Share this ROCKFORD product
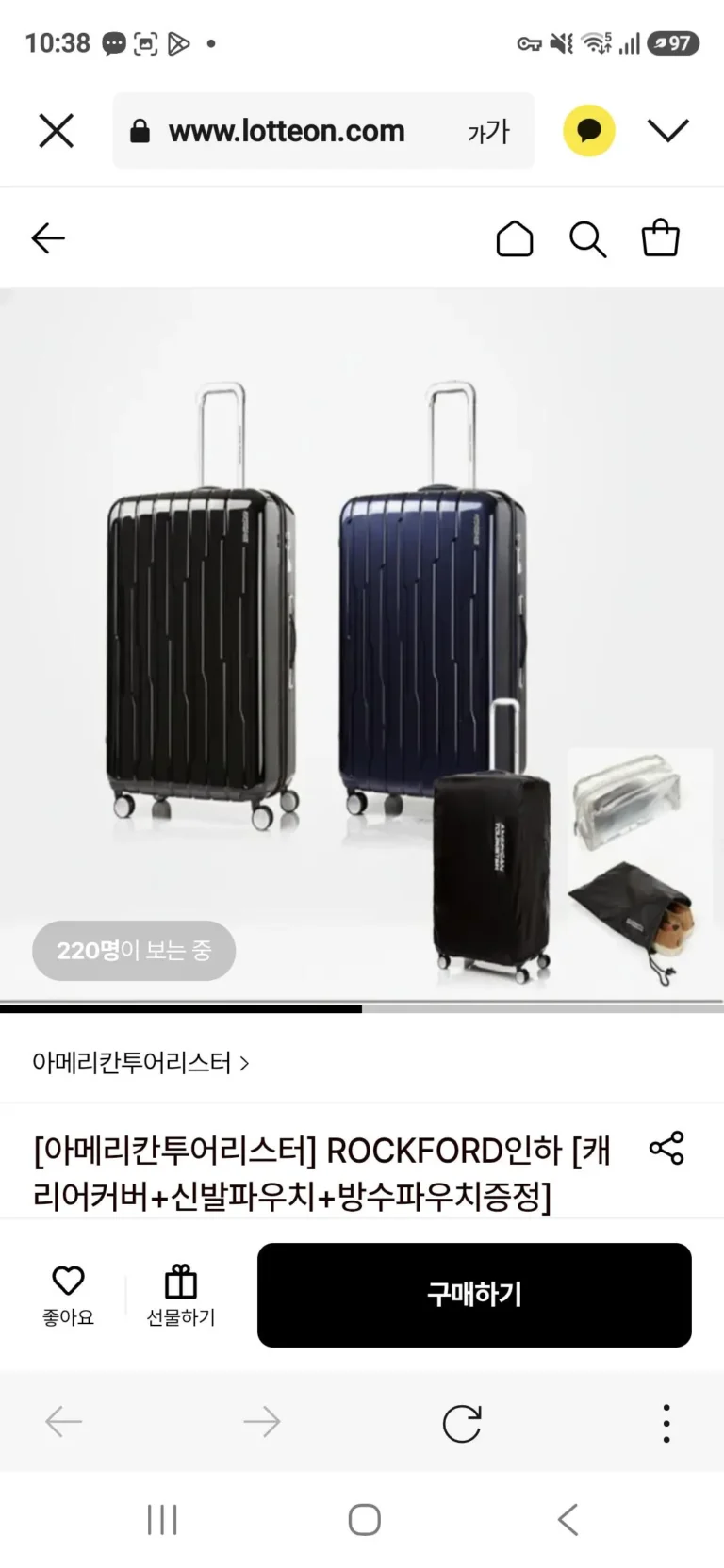This screenshot has height=1568, width=724. coord(666,1148)
